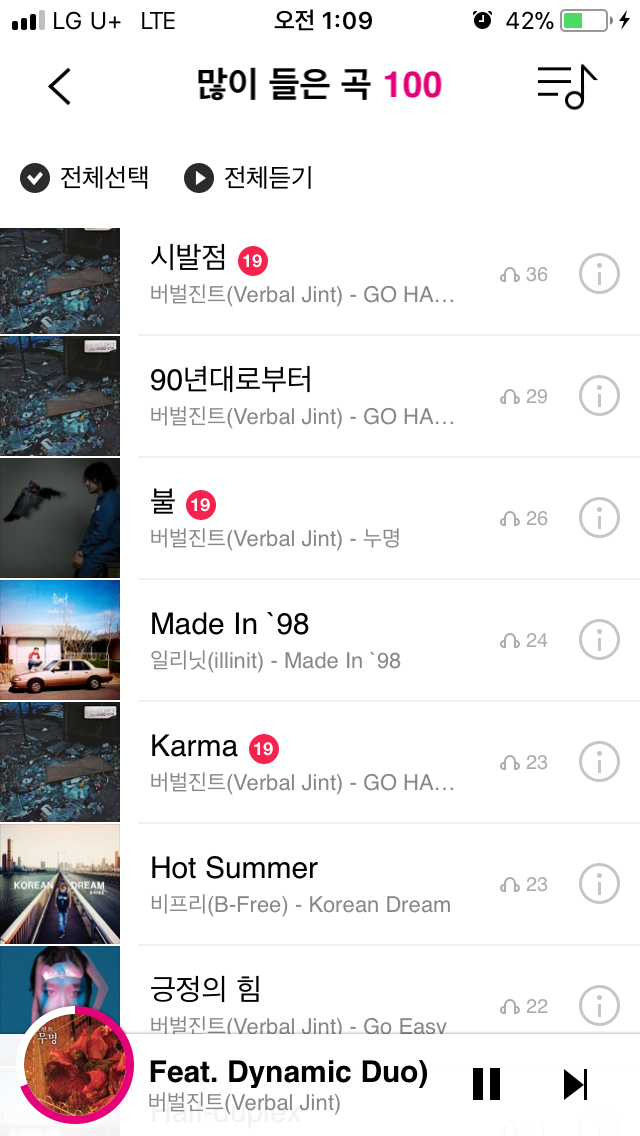The height and width of the screenshot is (1136, 640).
Task: Play all songs with 전체듣기
Action: click(x=249, y=178)
